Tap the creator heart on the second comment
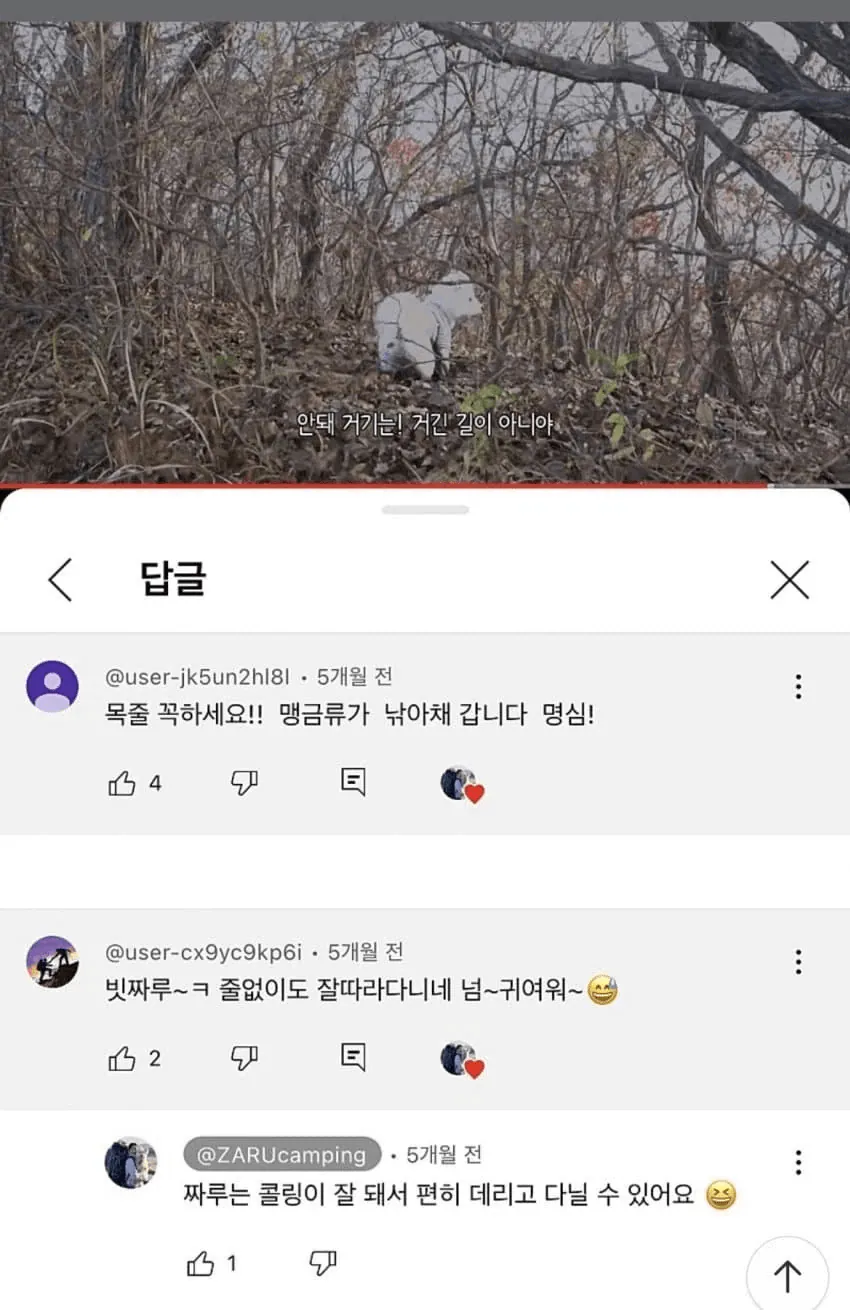The image size is (850, 1310). [x=460, y=1057]
